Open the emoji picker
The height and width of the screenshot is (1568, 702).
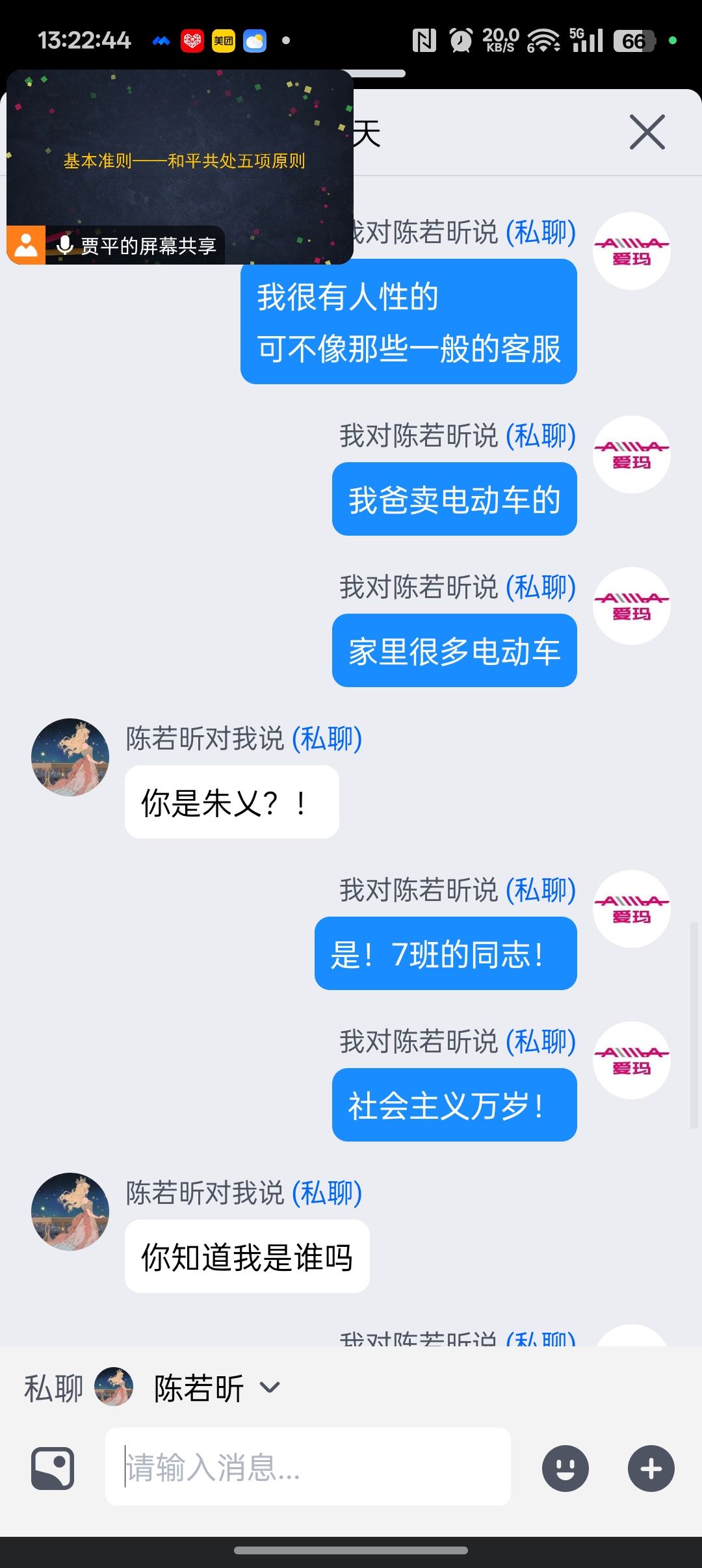pos(565,1468)
